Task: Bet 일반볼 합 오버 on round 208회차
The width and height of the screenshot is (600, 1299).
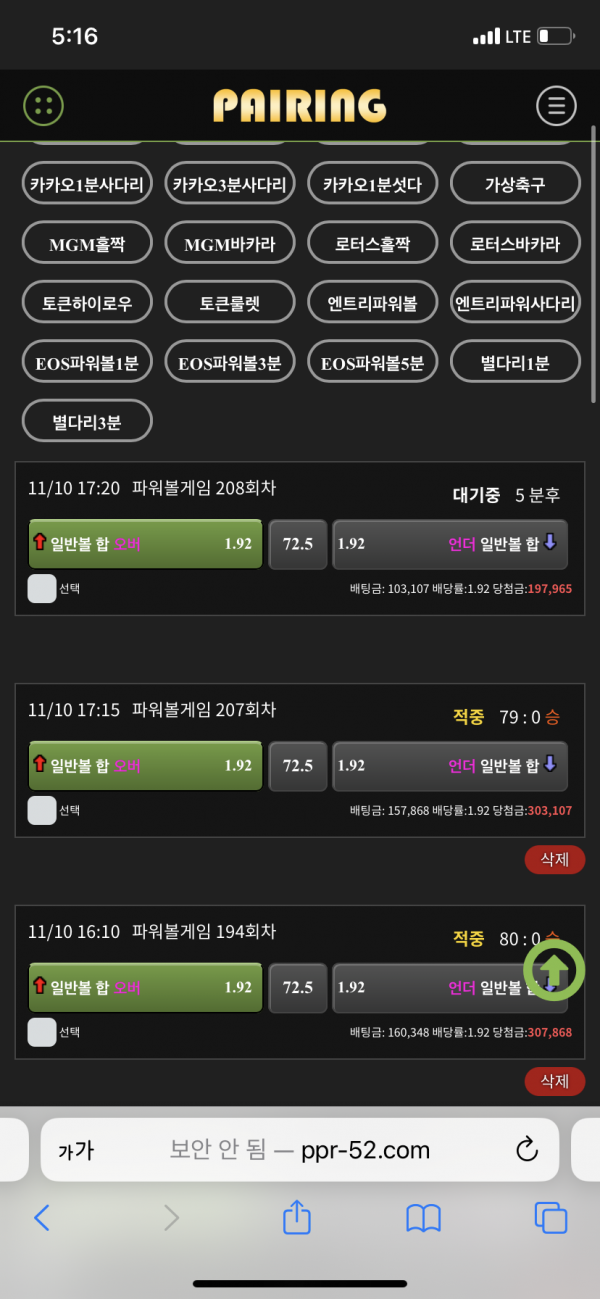Action: pyautogui.click(x=145, y=544)
